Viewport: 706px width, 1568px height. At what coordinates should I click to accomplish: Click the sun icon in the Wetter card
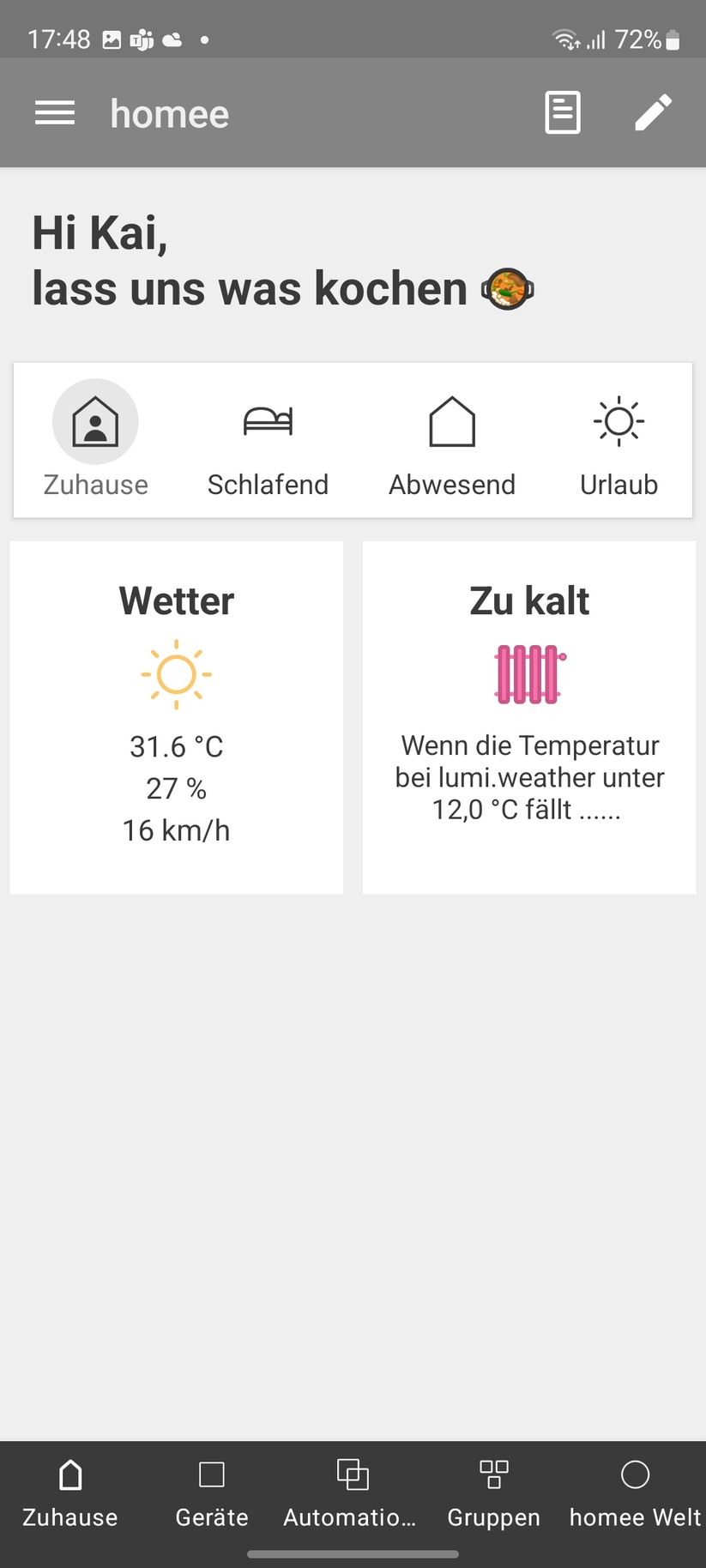coord(176,674)
